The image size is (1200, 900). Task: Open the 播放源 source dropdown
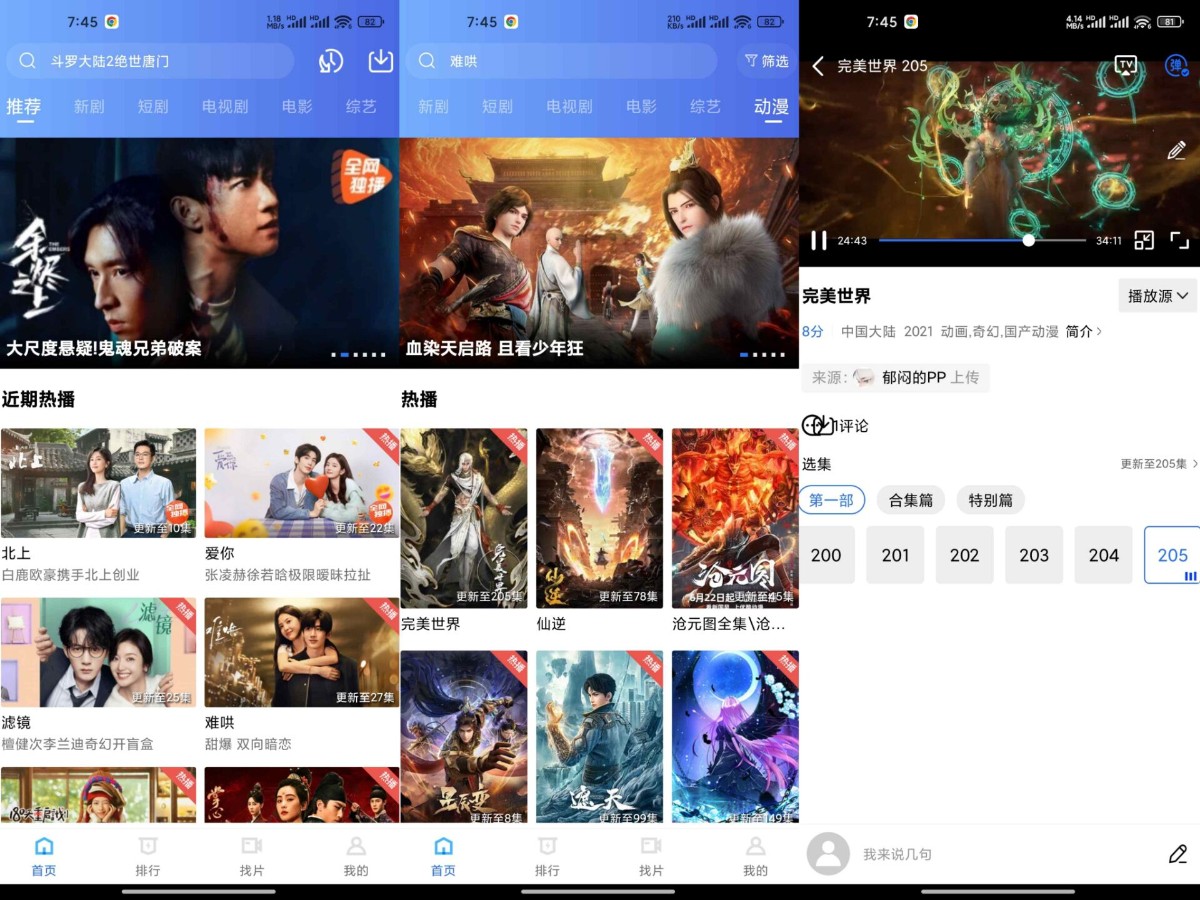coord(1157,296)
